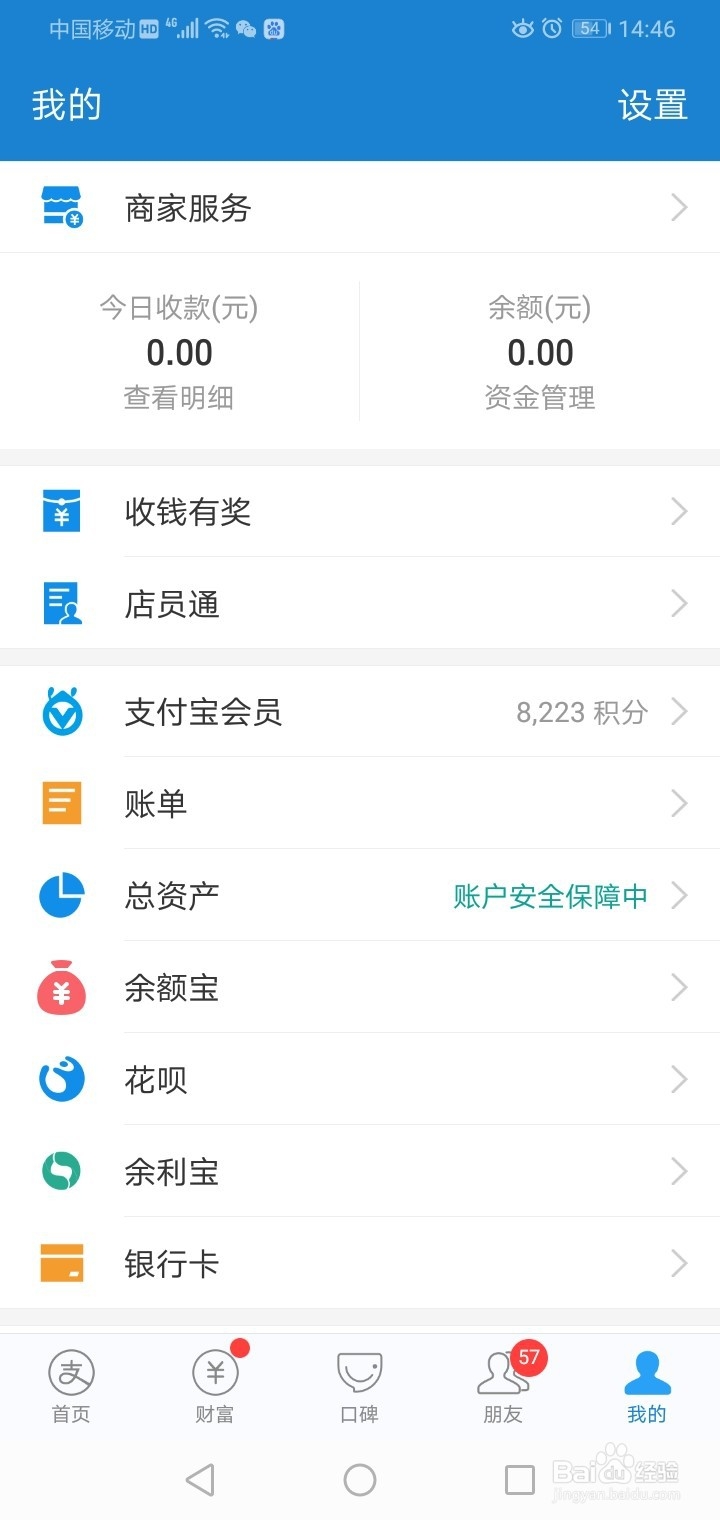Tap 查看明细 to view collection details
This screenshot has height=1520, width=720.
tap(179, 397)
